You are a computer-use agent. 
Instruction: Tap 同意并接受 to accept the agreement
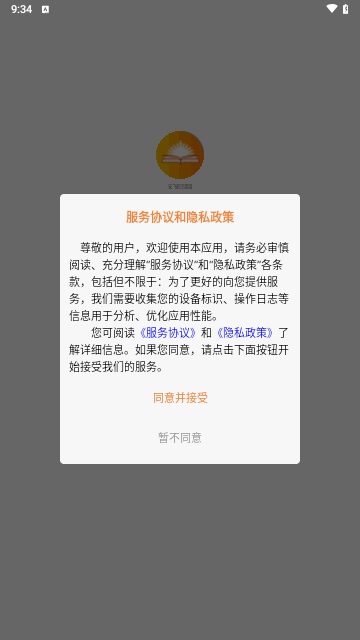(x=180, y=398)
